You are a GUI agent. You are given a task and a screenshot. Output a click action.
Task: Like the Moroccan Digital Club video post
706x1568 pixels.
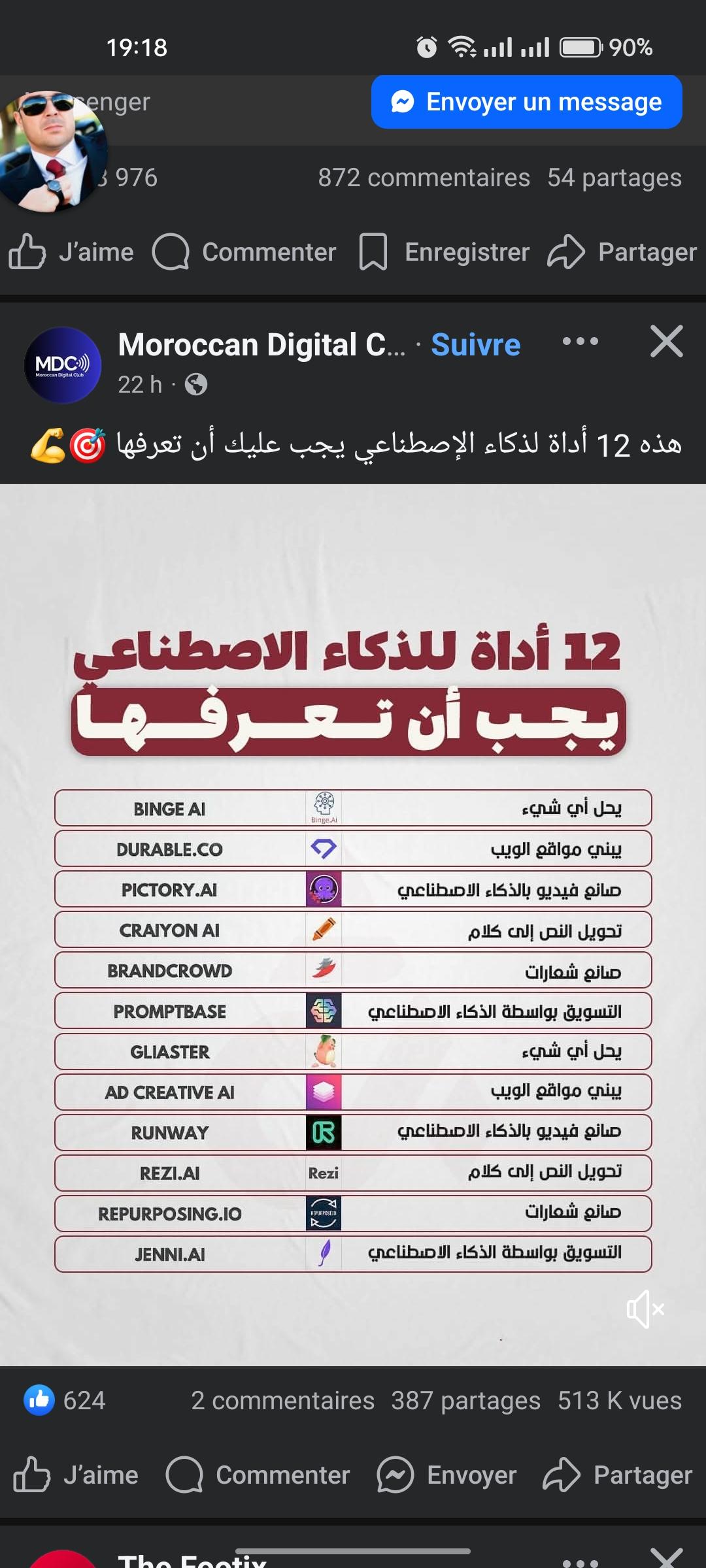tap(76, 1475)
